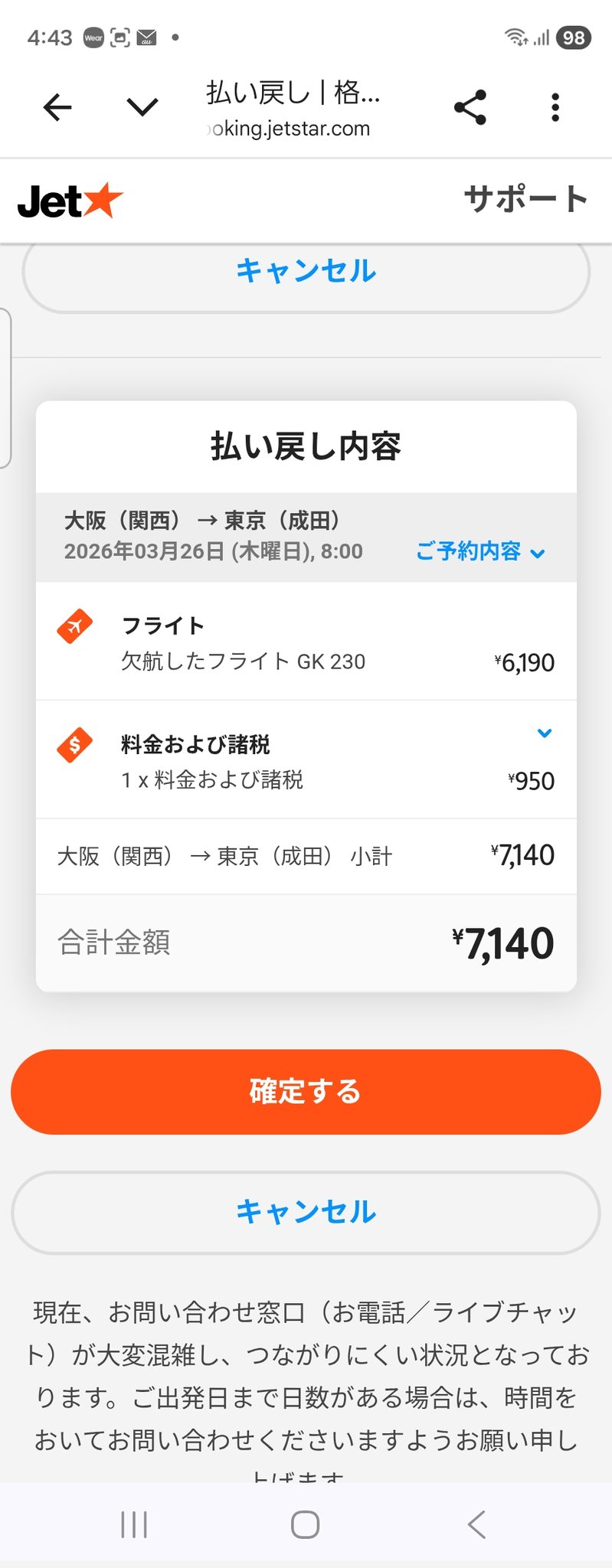Share this Jetstar page

point(470,107)
